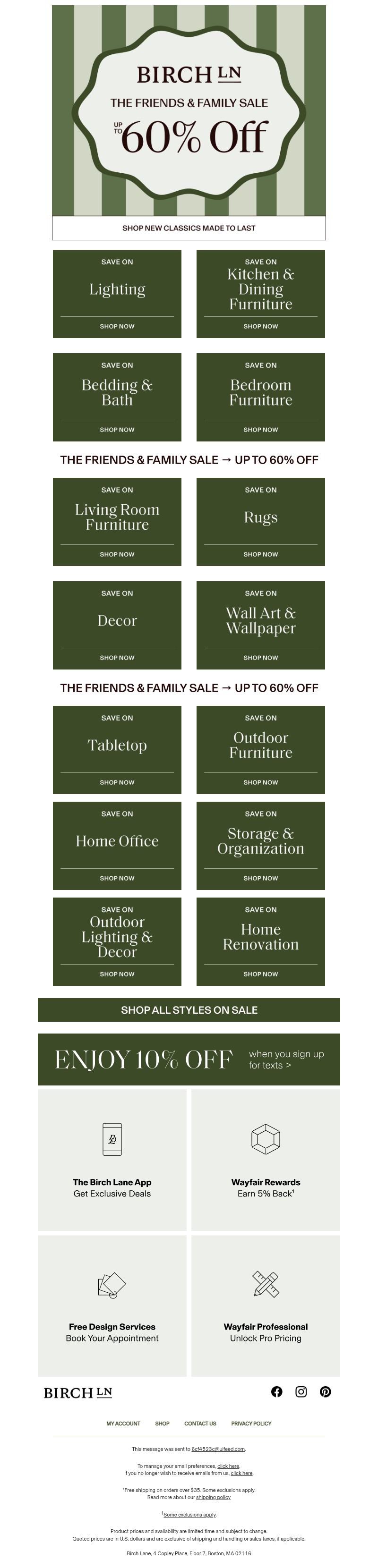Viewport: 378px width, 1568px height.
Task: Visit Birch Lane's Facebook page
Action: pos(276,1391)
